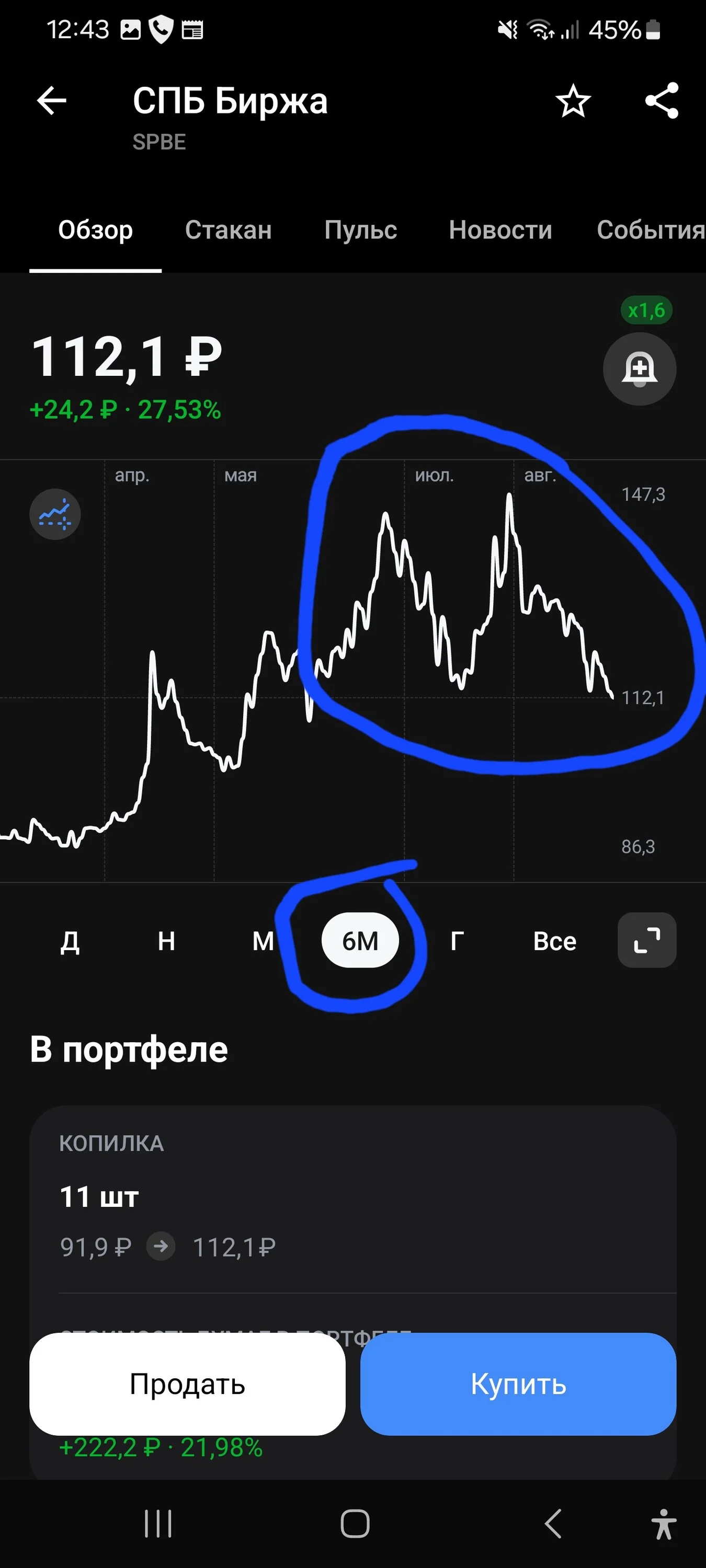Change the chart type icon
The width and height of the screenshot is (706, 1568).
tap(55, 514)
